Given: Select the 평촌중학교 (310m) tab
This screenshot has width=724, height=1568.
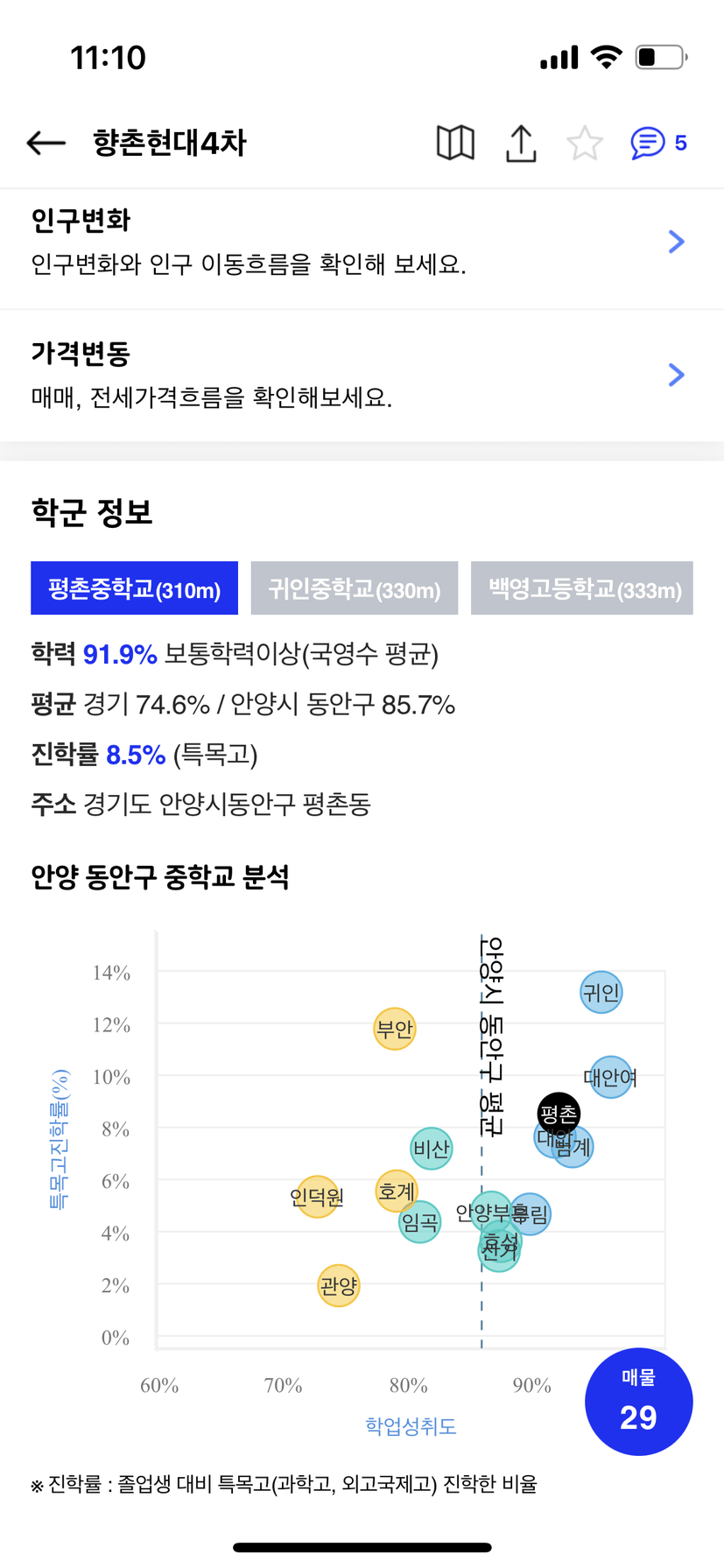Looking at the screenshot, I should [134, 588].
